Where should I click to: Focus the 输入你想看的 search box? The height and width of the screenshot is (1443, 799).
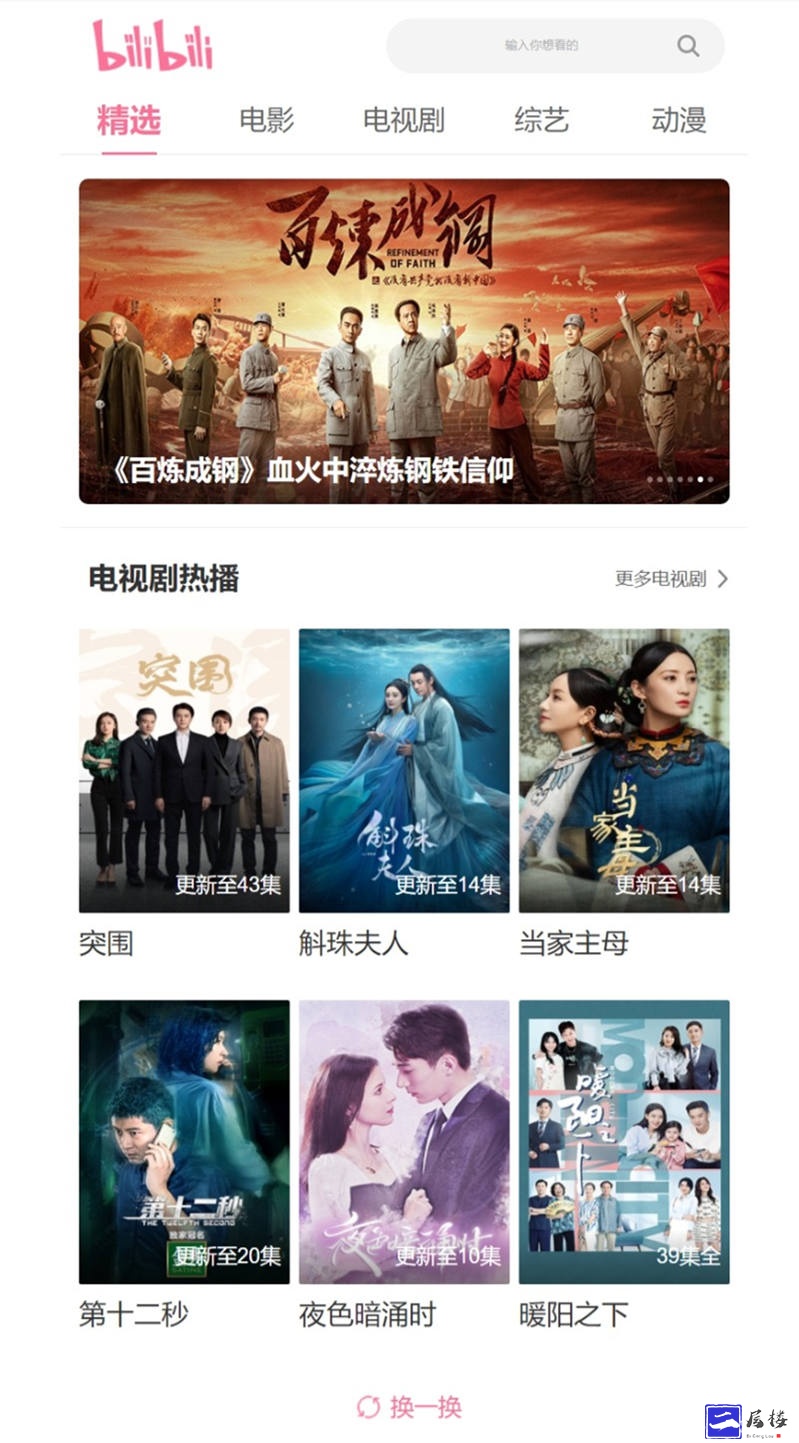coord(555,45)
